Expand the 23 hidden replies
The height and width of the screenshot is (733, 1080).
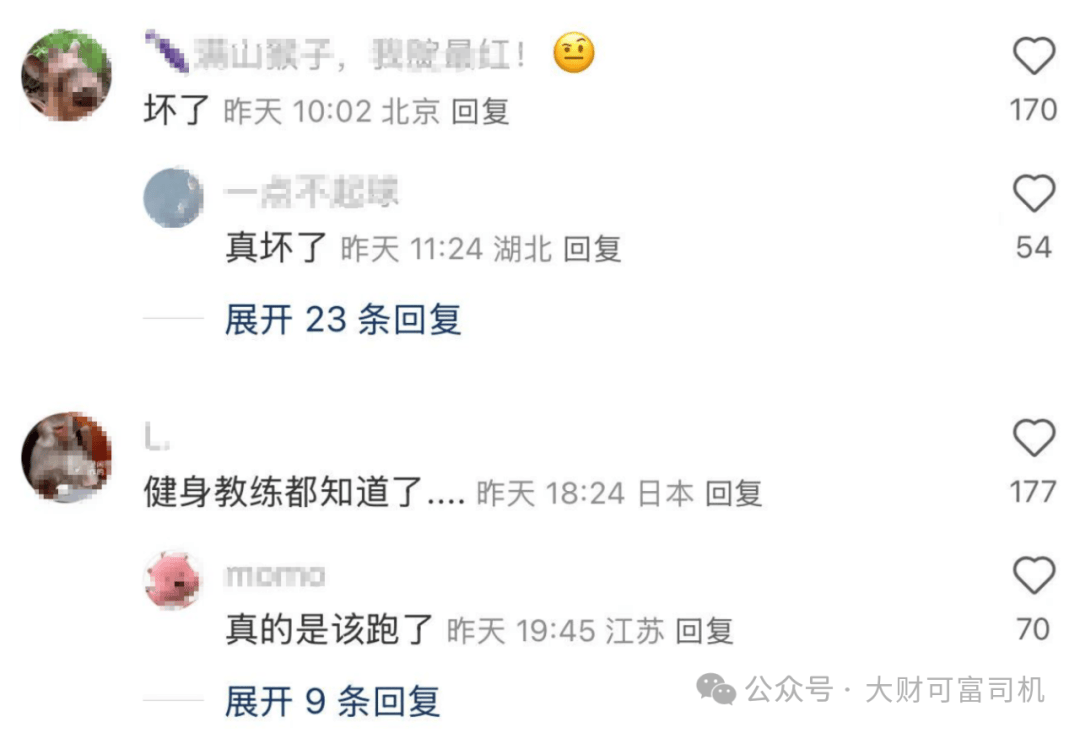(x=342, y=320)
